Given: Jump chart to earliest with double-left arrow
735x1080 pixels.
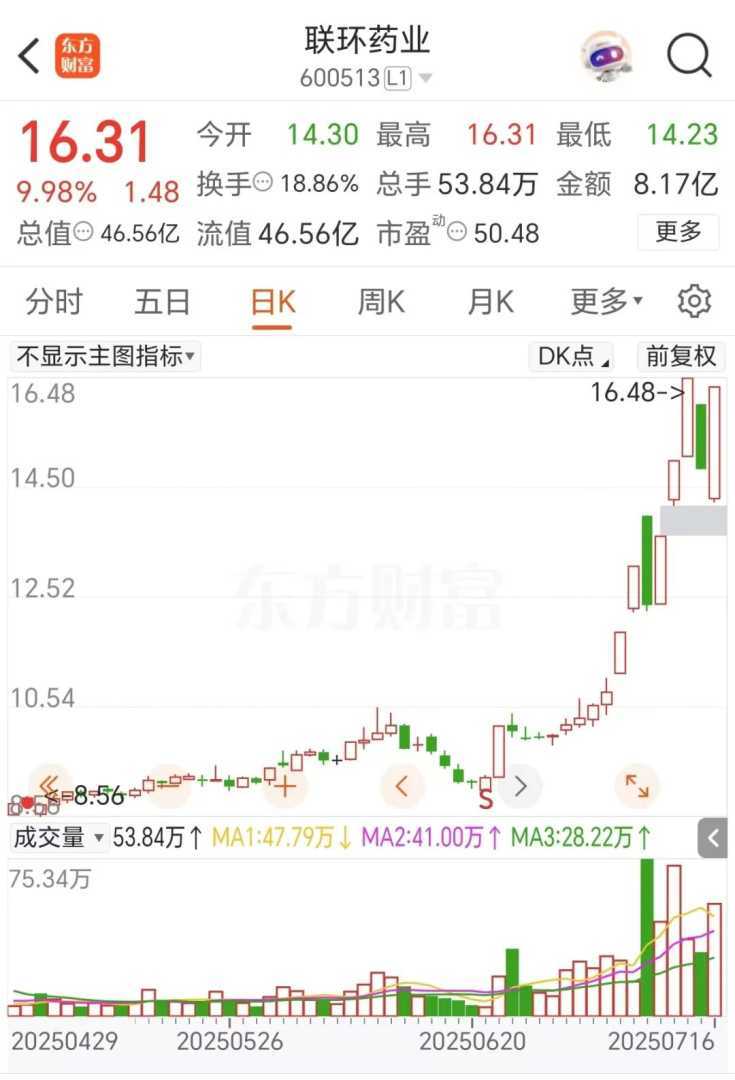Looking at the screenshot, I should (x=49, y=786).
